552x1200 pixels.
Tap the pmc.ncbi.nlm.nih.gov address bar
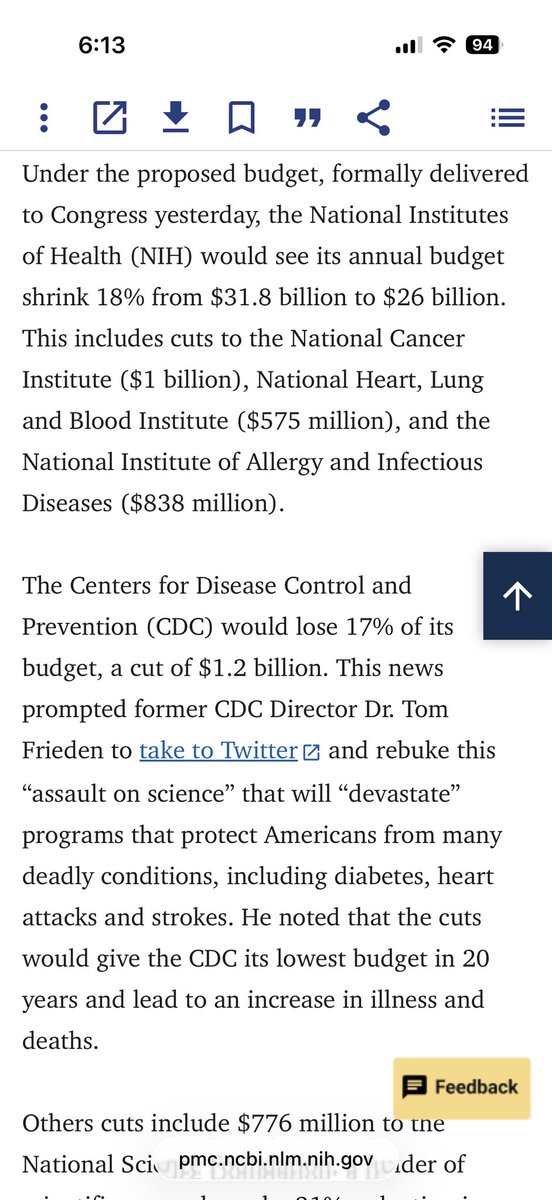pos(277,1159)
